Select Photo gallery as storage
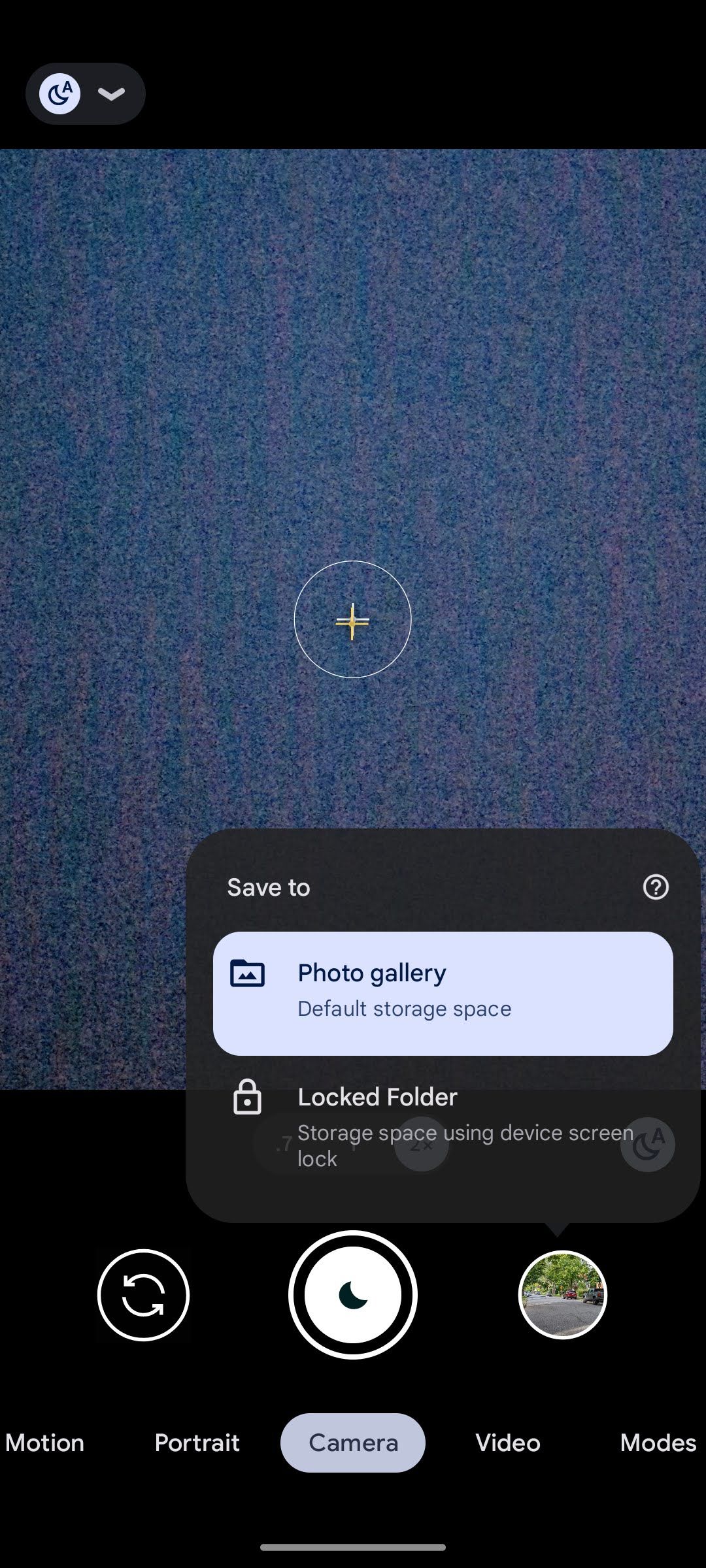Screen dimensions: 706x1568 click(x=443, y=993)
